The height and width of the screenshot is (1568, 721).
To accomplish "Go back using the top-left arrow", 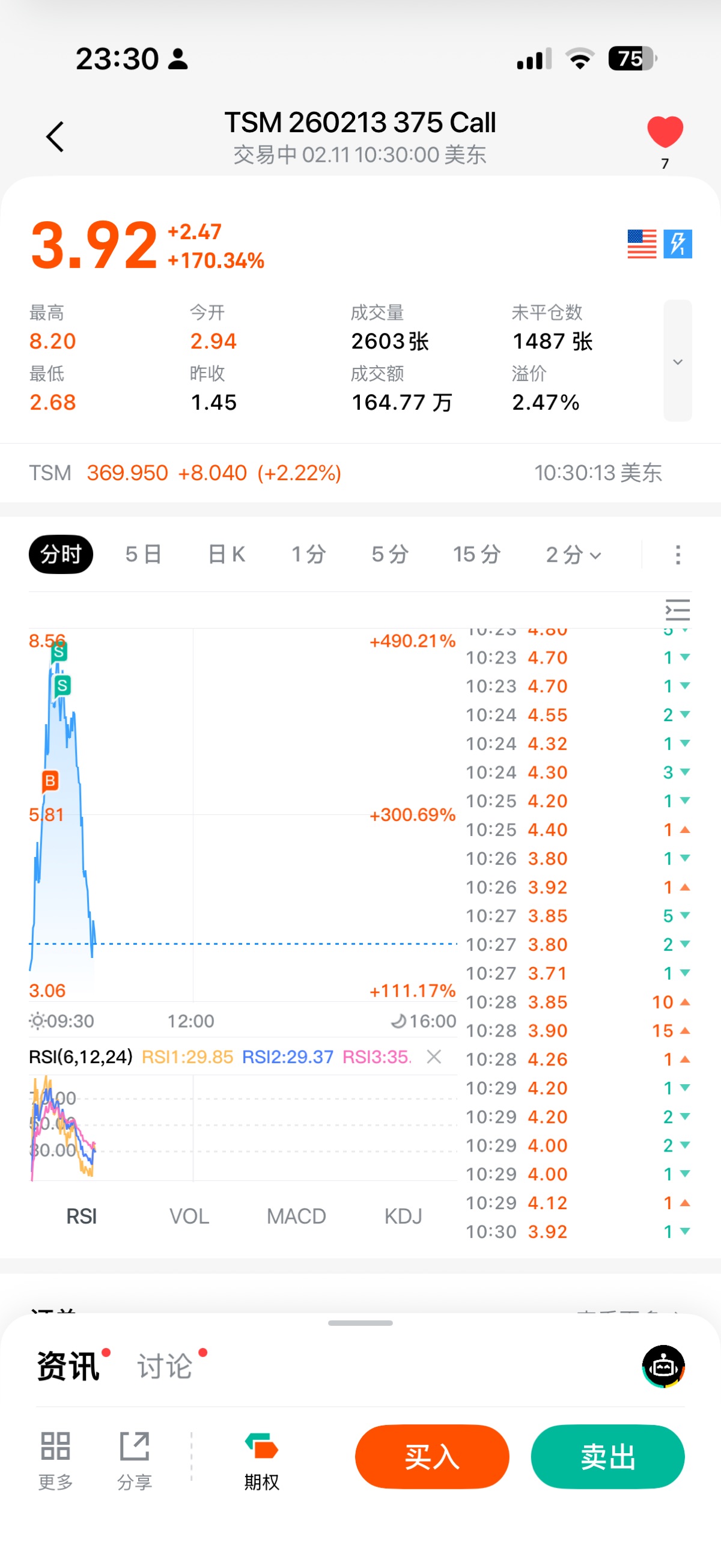I will tap(55, 136).
